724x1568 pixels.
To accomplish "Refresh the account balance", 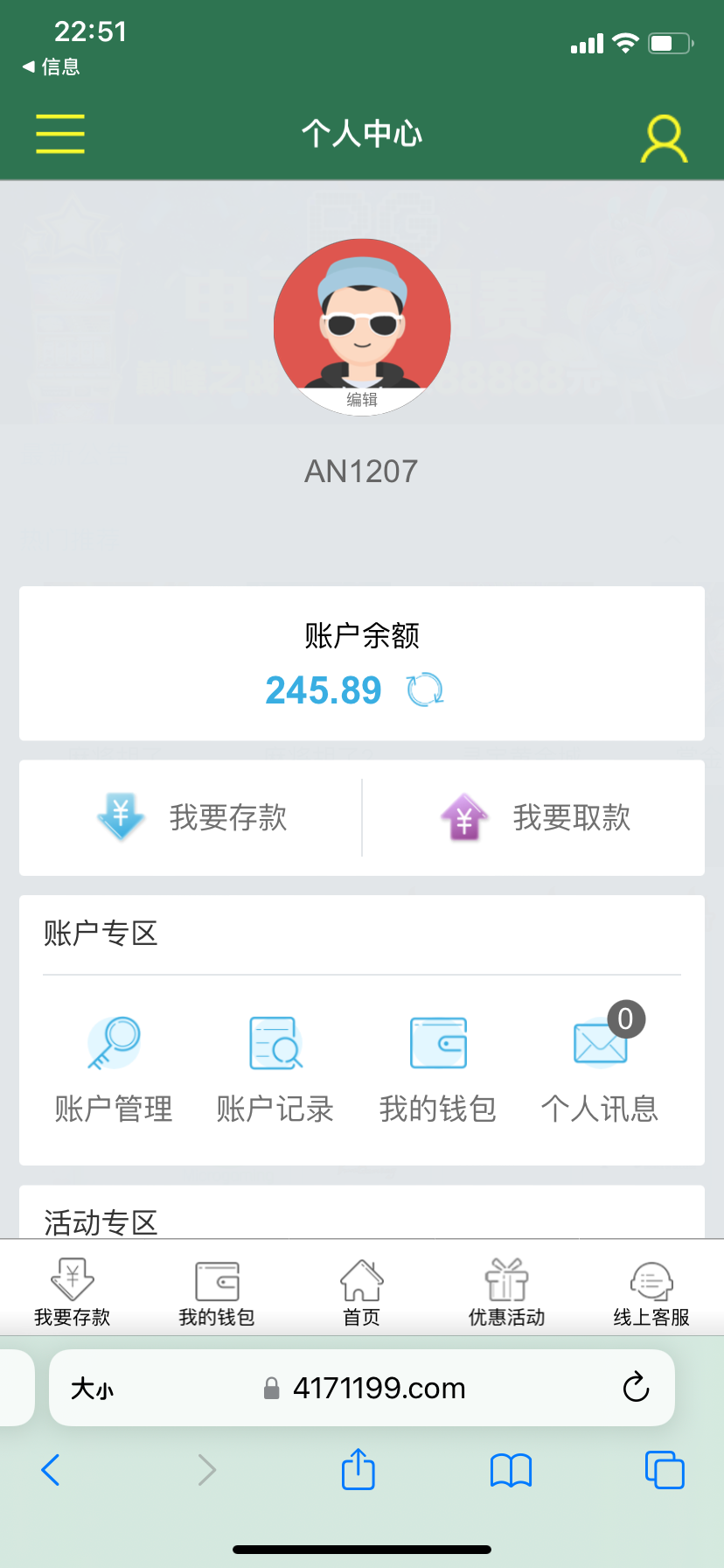I will [x=426, y=689].
